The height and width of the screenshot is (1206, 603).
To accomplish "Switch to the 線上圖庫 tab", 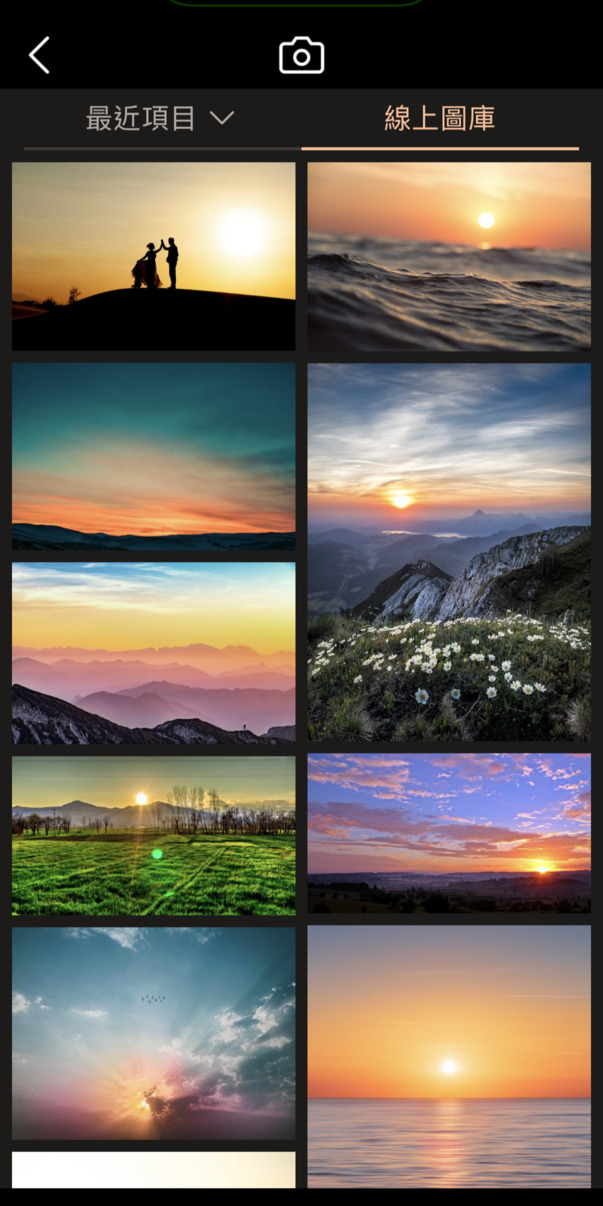I will tap(440, 118).
